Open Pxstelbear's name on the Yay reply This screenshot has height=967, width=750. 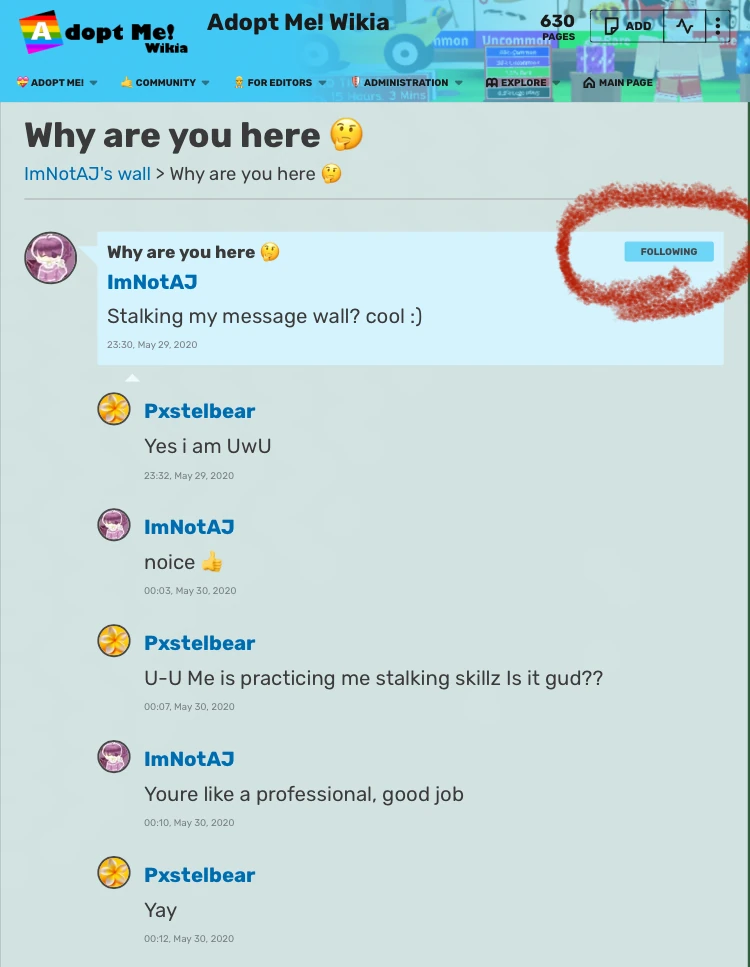pyautogui.click(x=199, y=875)
